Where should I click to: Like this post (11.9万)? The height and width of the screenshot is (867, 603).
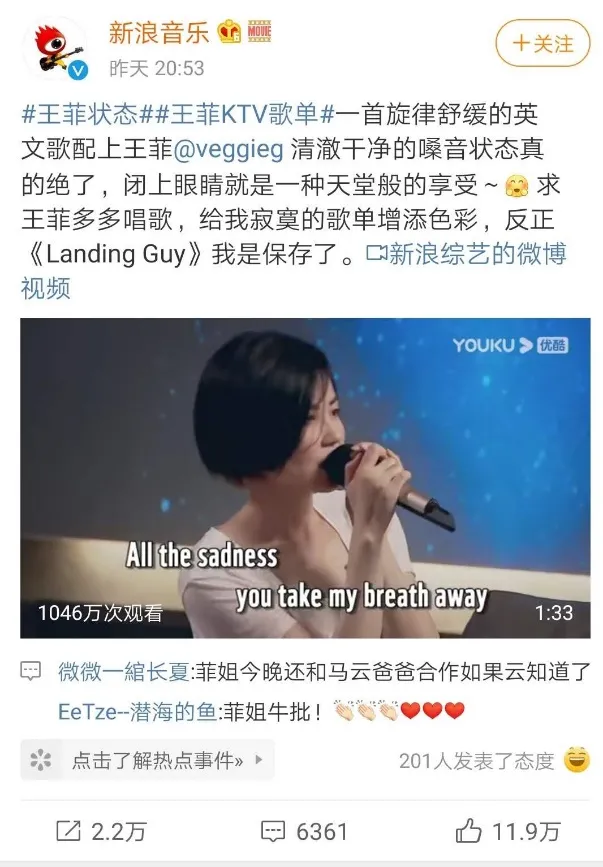tap(506, 831)
